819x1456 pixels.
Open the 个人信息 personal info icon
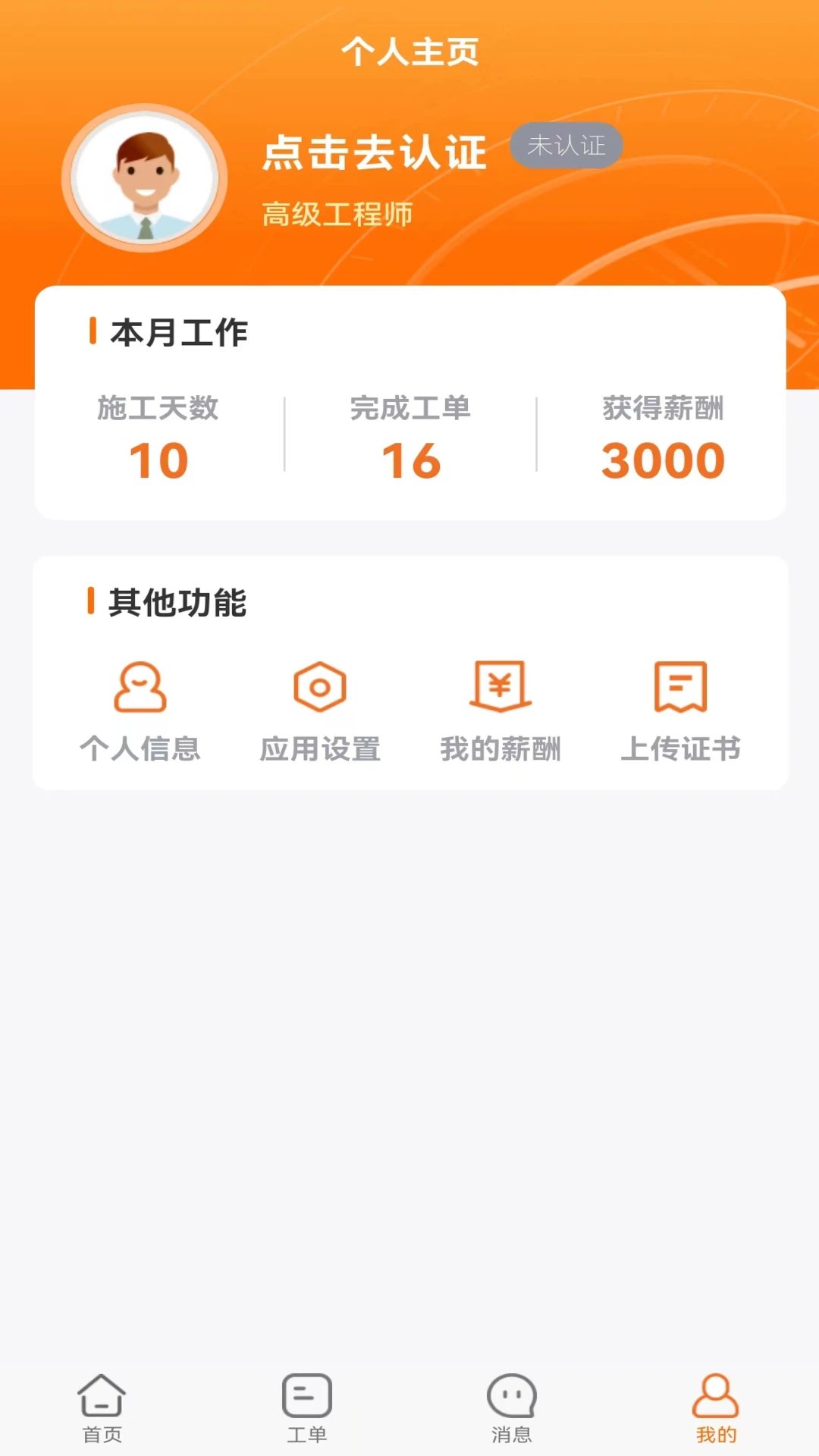(141, 687)
